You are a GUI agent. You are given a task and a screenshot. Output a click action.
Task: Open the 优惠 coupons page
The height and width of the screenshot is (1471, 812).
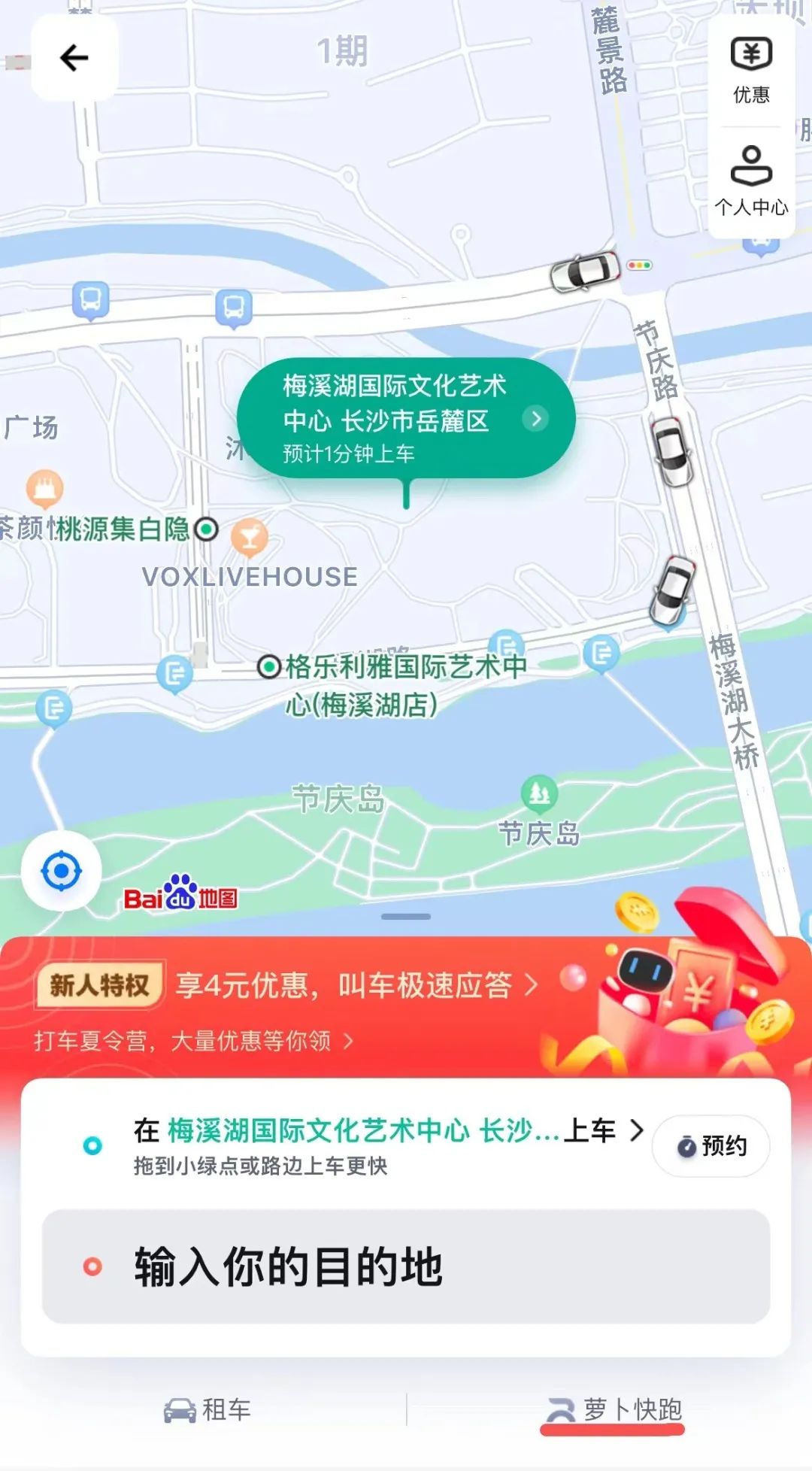coord(751,71)
